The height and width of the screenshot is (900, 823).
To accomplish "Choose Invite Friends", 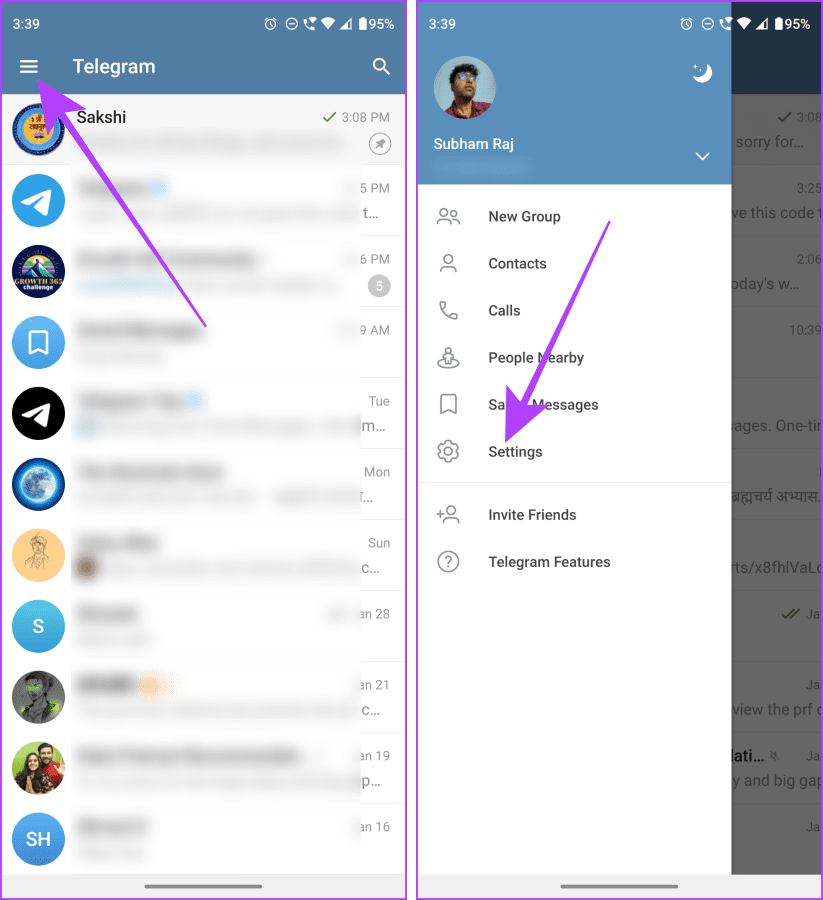I will tap(574, 515).
